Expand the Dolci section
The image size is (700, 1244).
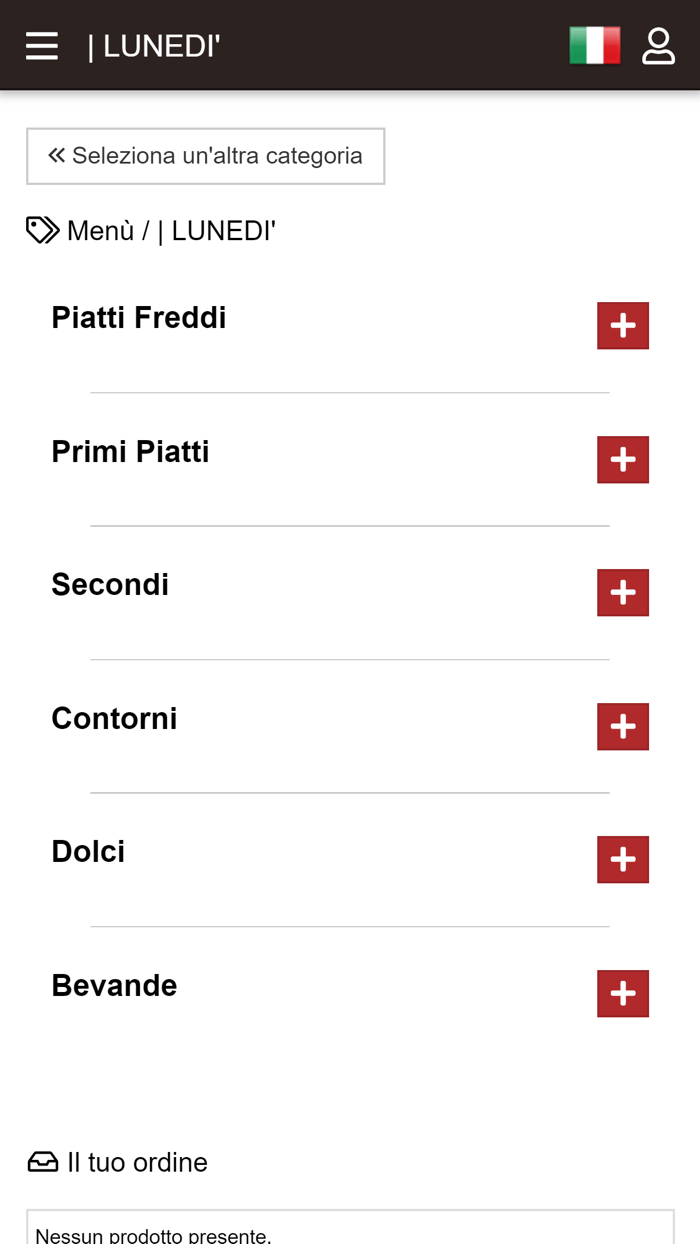click(x=623, y=860)
